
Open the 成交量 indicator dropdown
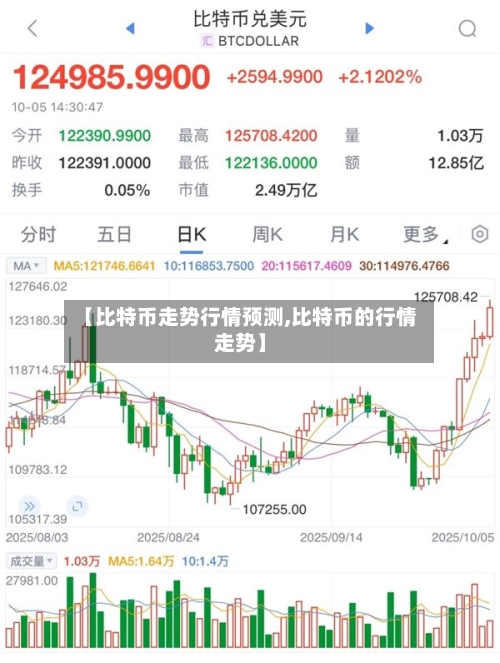[32, 561]
